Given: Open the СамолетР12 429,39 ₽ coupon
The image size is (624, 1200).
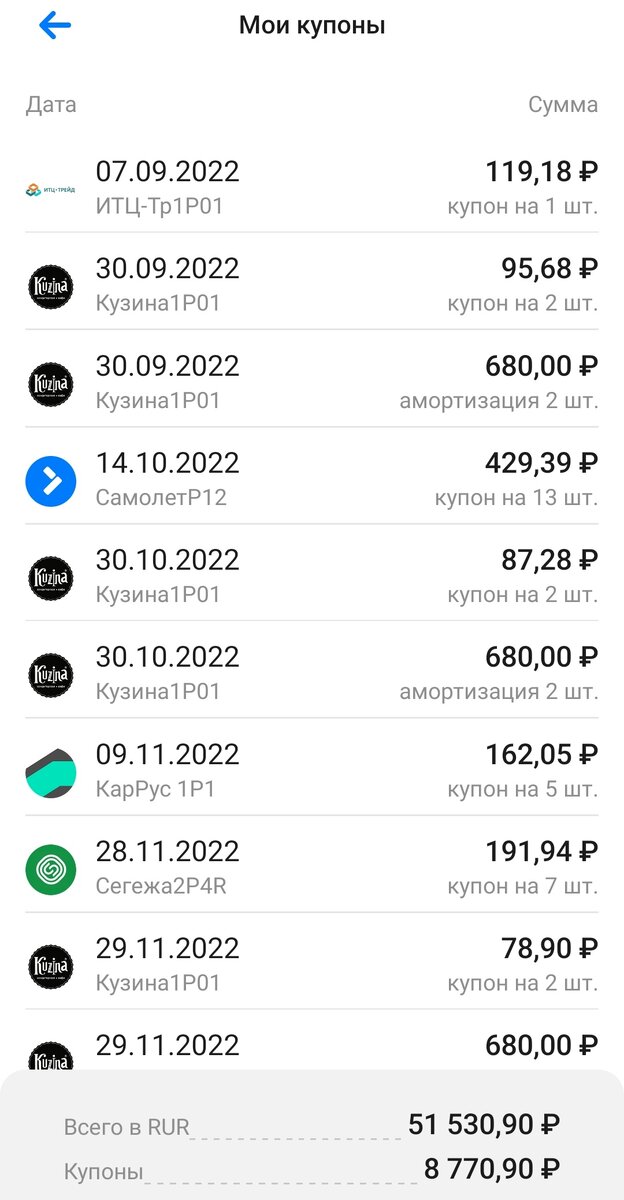Looking at the screenshot, I should click(312, 479).
